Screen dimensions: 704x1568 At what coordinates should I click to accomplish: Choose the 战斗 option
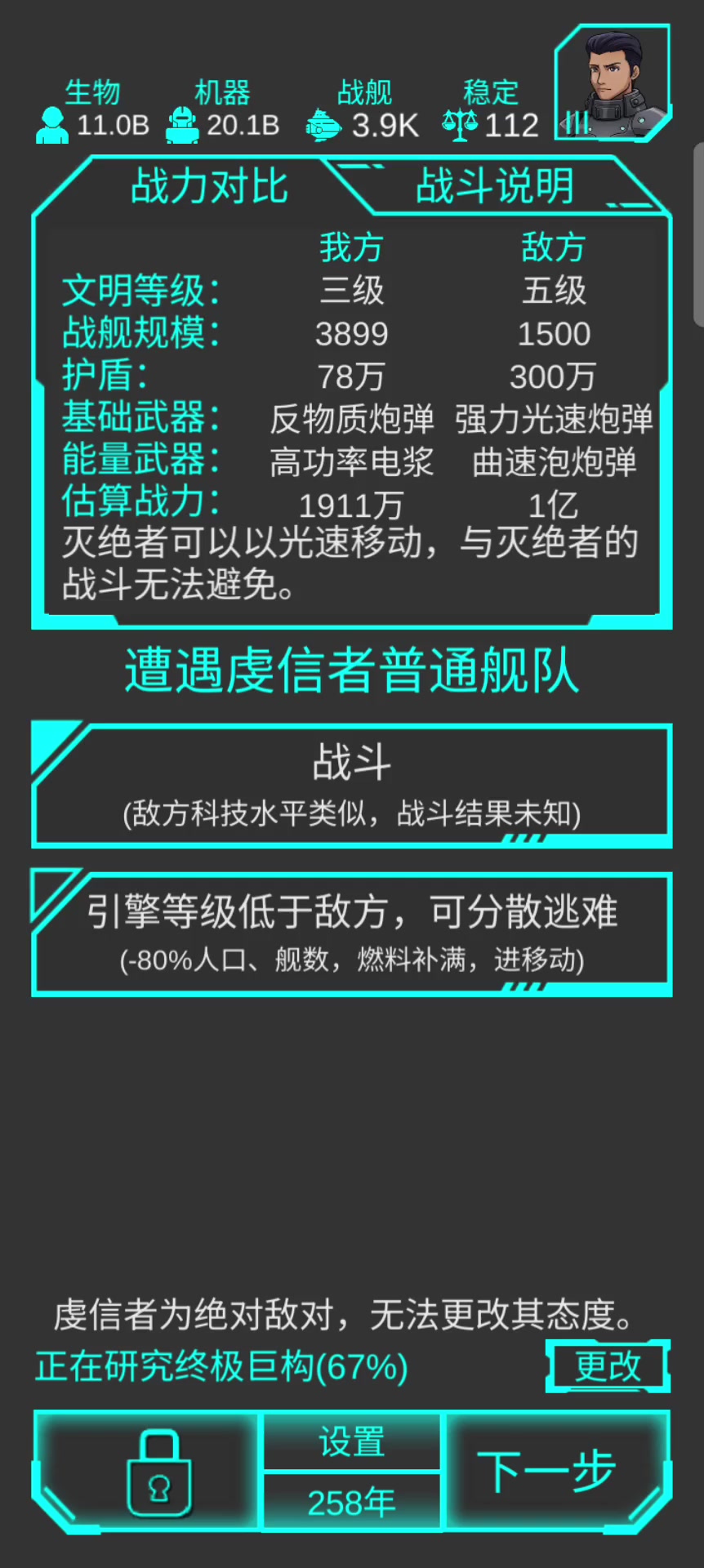click(x=351, y=785)
